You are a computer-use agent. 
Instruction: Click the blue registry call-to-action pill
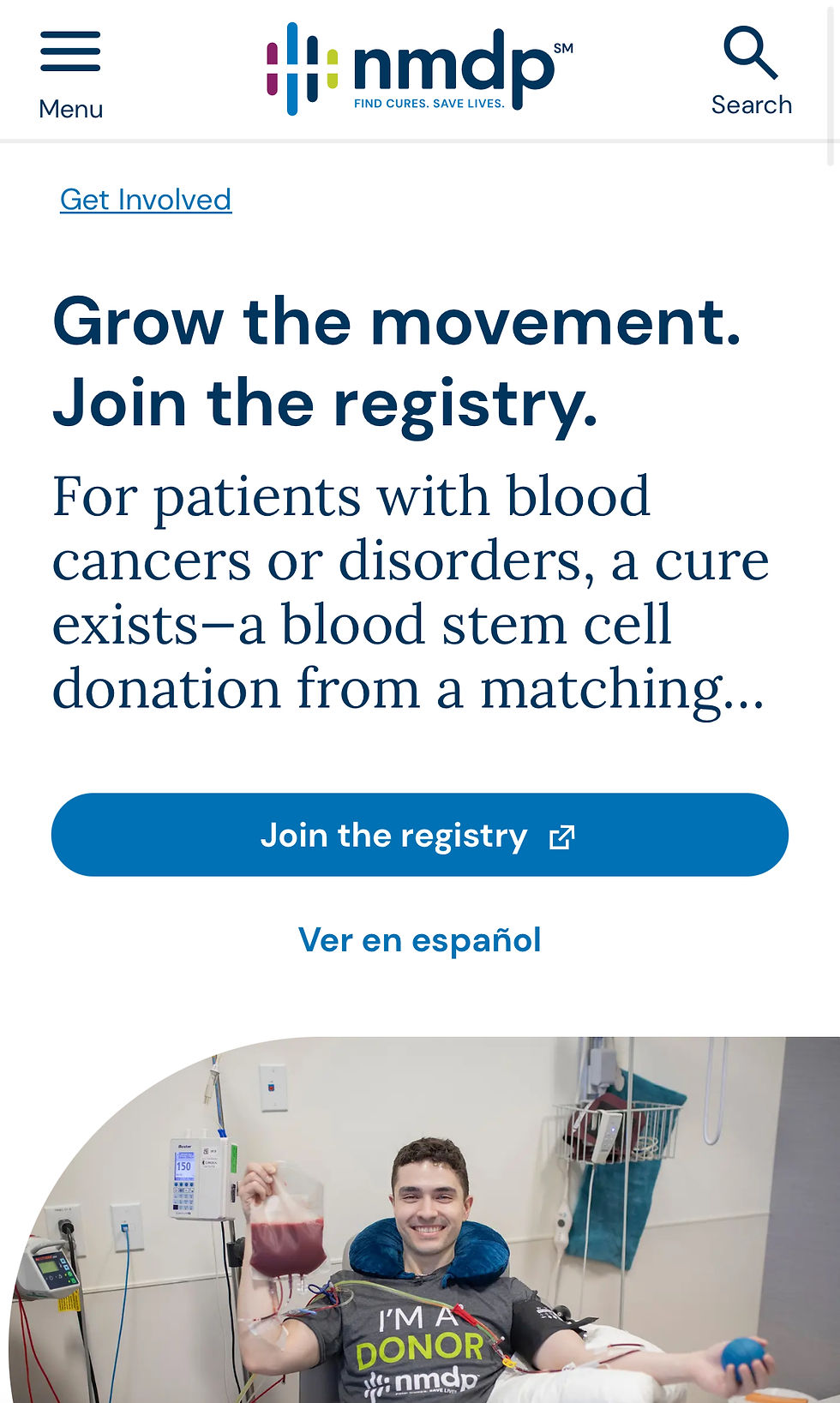pos(419,834)
